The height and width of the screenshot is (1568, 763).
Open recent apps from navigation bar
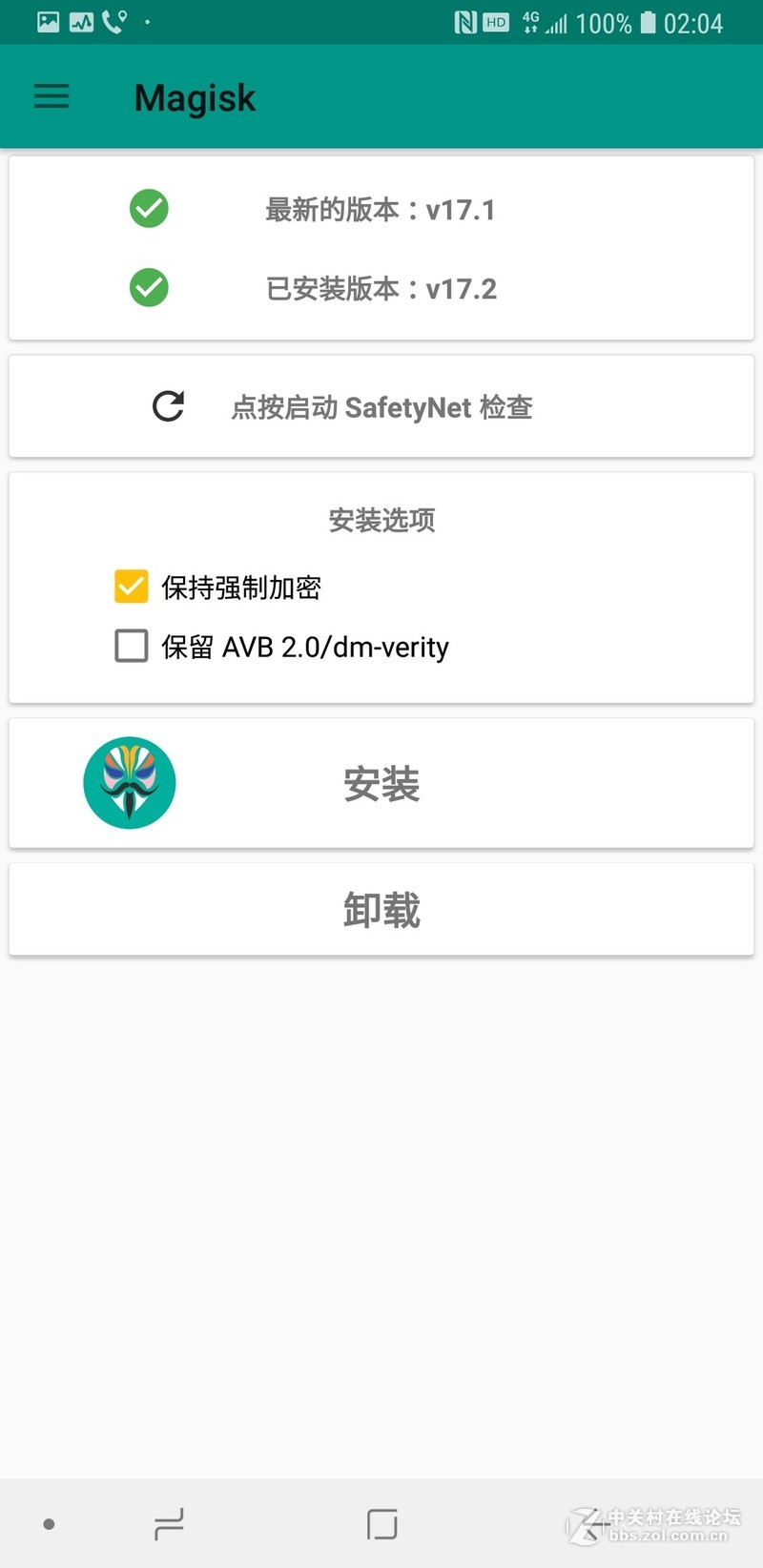pyautogui.click(x=167, y=1524)
